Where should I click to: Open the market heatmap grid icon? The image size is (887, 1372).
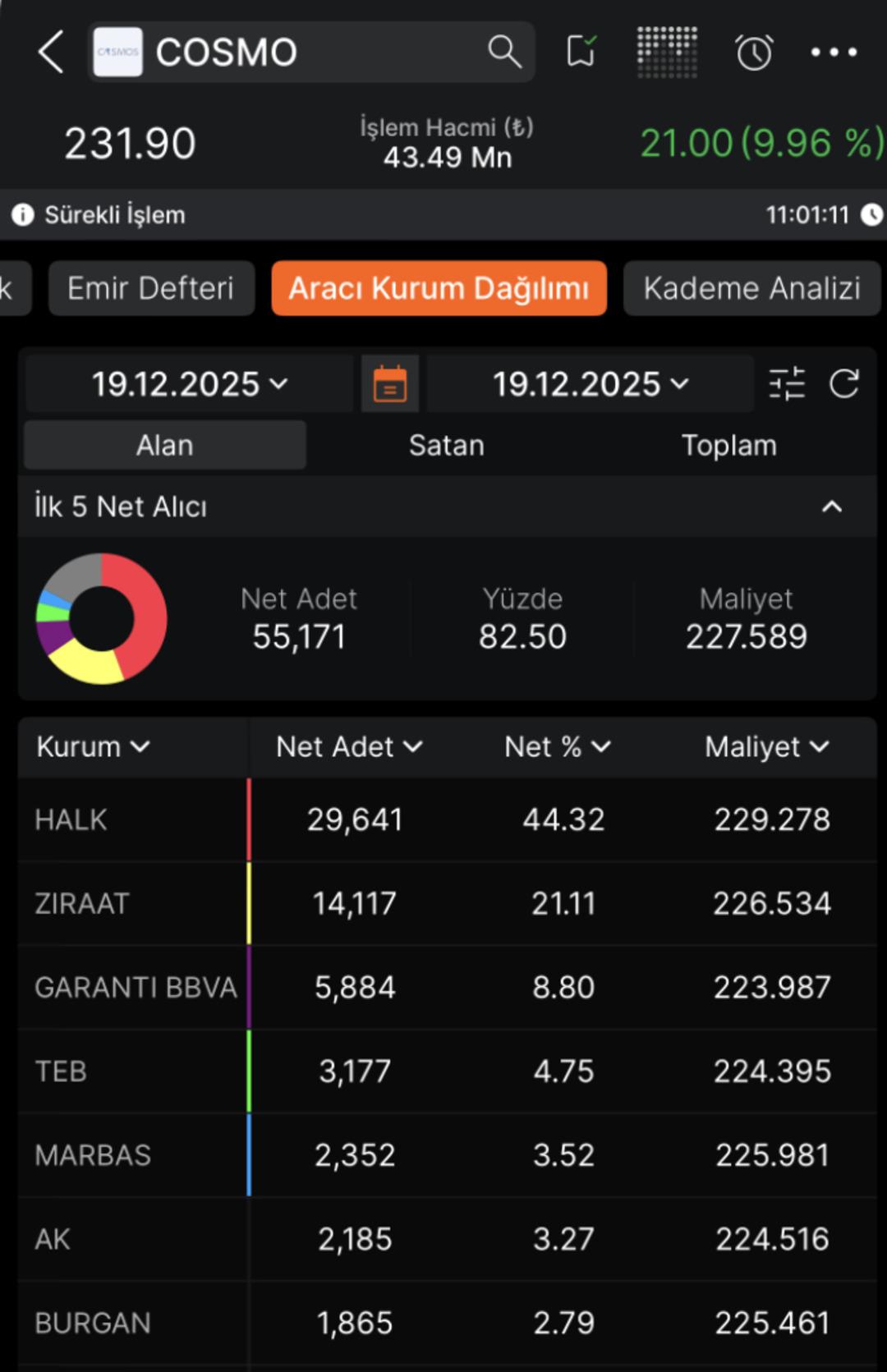[667, 51]
